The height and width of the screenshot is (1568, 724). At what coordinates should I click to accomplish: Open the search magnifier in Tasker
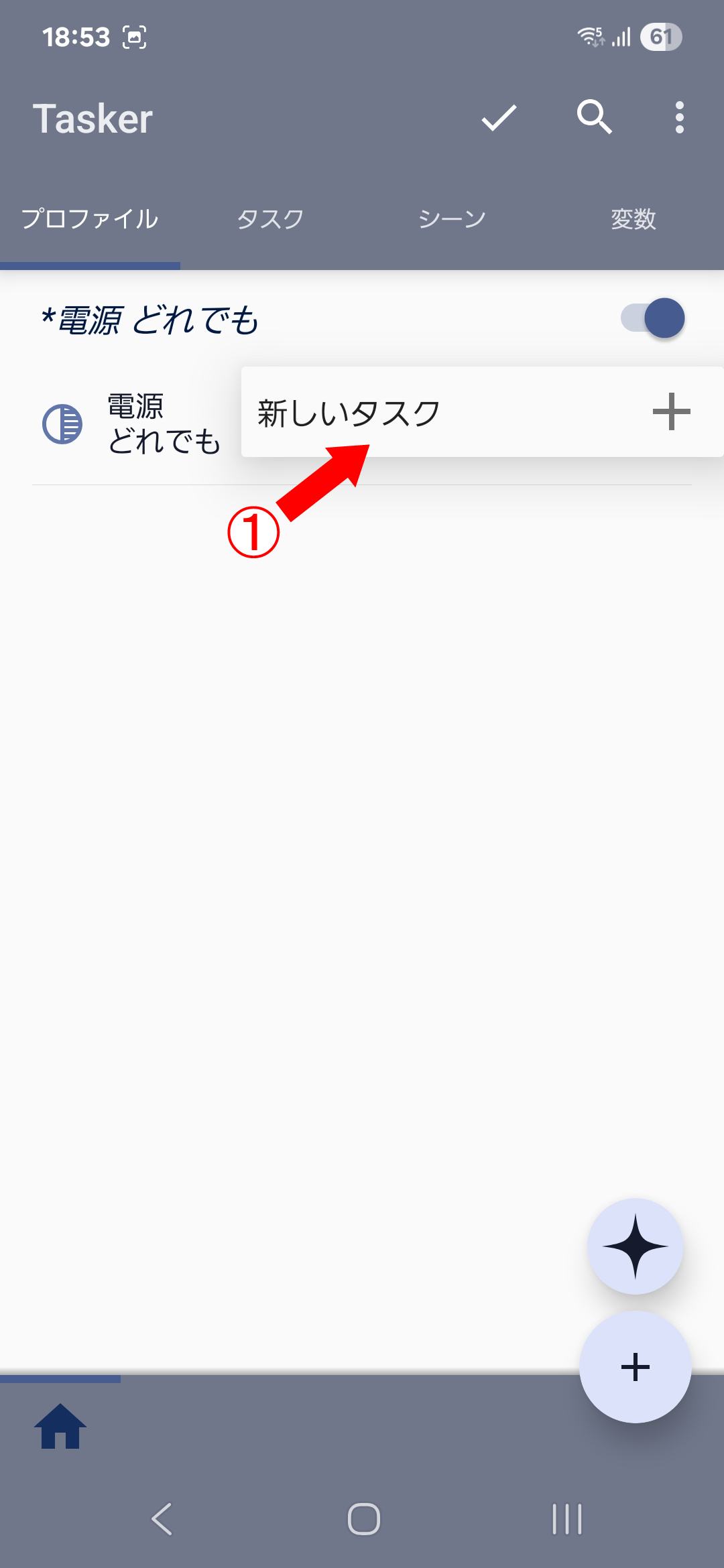(594, 118)
